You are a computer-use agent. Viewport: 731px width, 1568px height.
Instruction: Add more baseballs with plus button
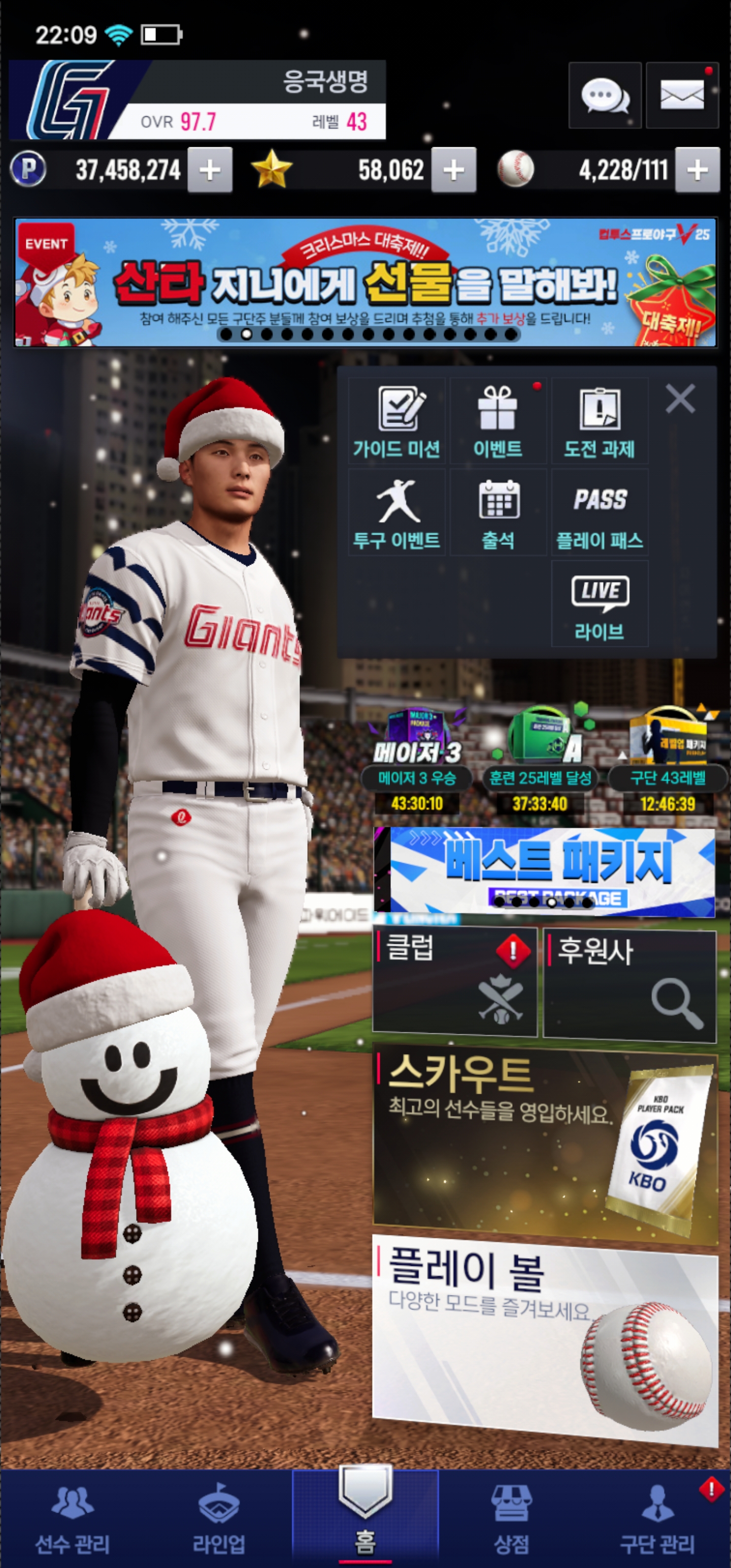coord(697,170)
